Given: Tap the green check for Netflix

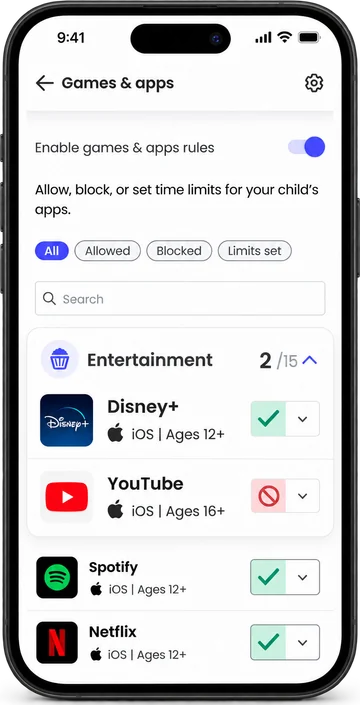Looking at the screenshot, I should point(268,643).
